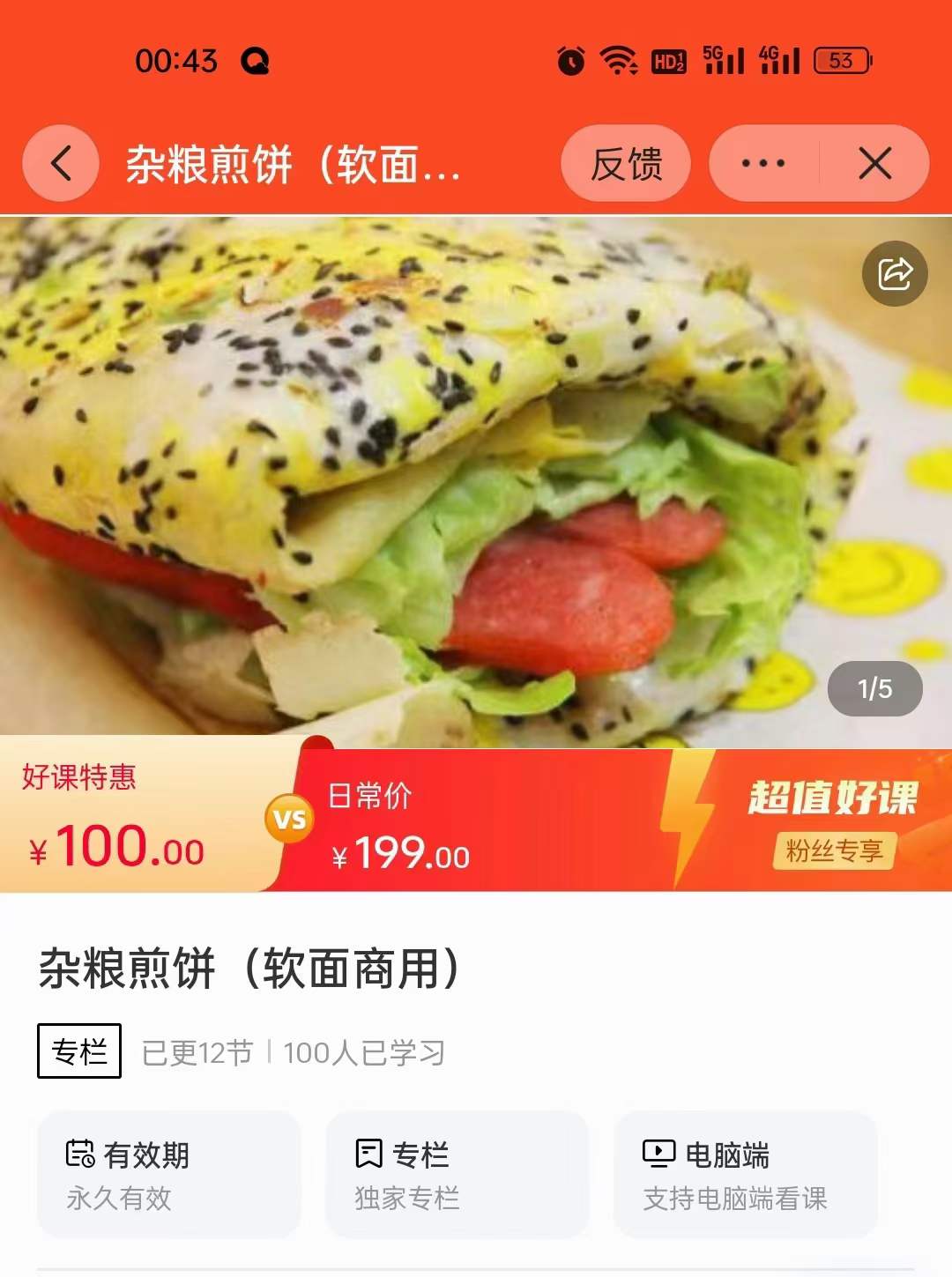Toggle the HD2 calling indicator
The width and height of the screenshot is (952, 1277).
tap(671, 60)
